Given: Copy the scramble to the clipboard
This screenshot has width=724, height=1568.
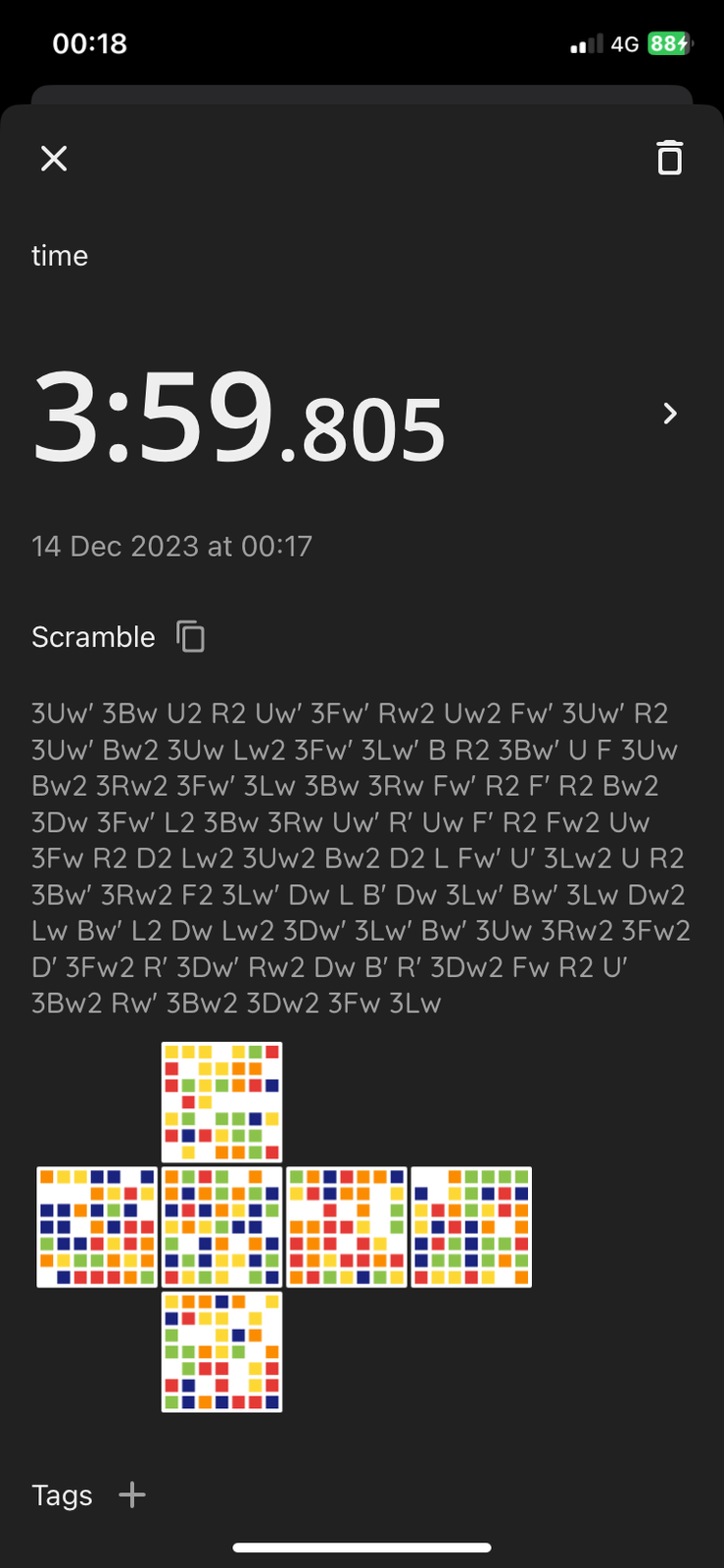Looking at the screenshot, I should pos(190,637).
